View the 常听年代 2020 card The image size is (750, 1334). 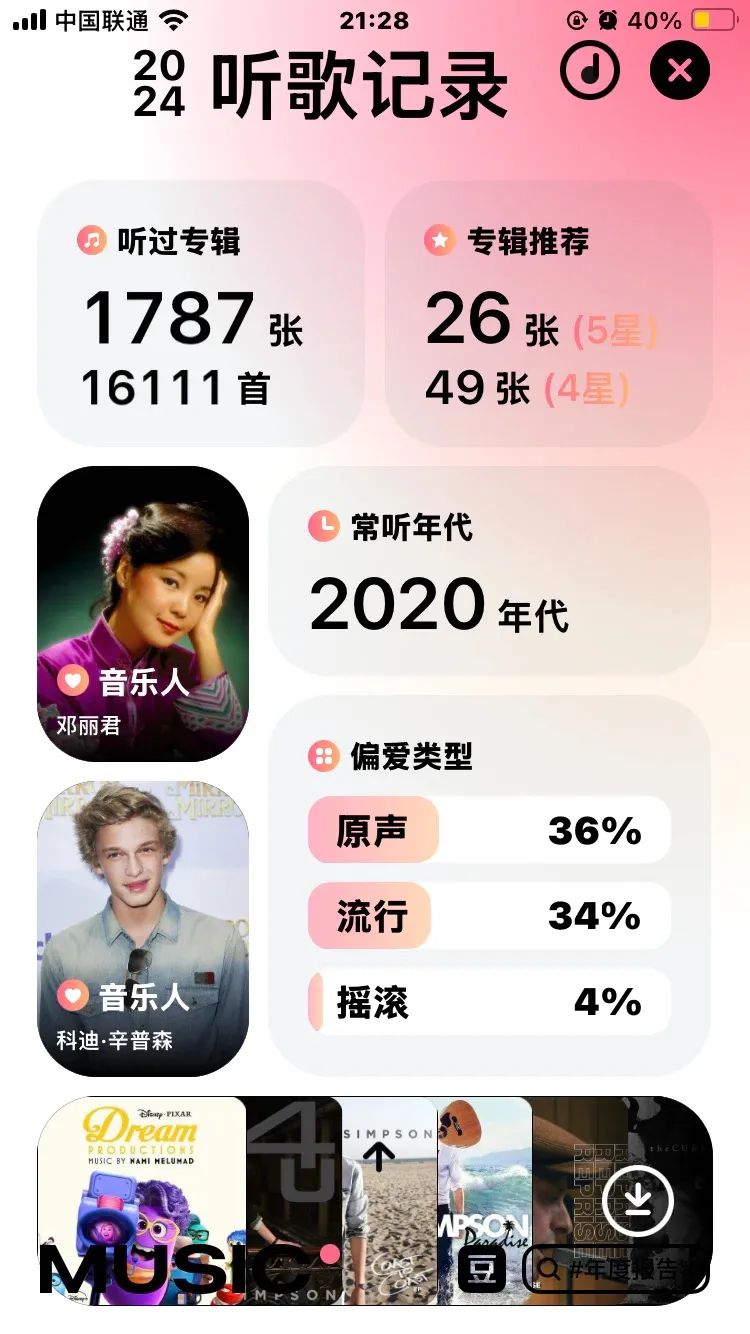(x=489, y=571)
